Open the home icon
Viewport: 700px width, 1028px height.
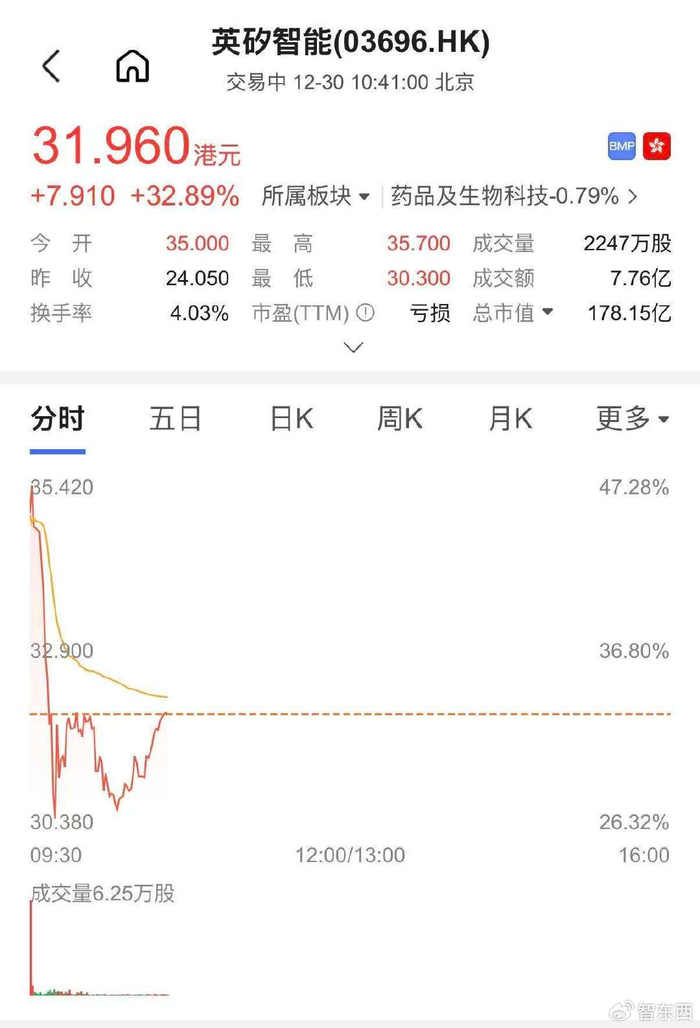(x=132, y=66)
